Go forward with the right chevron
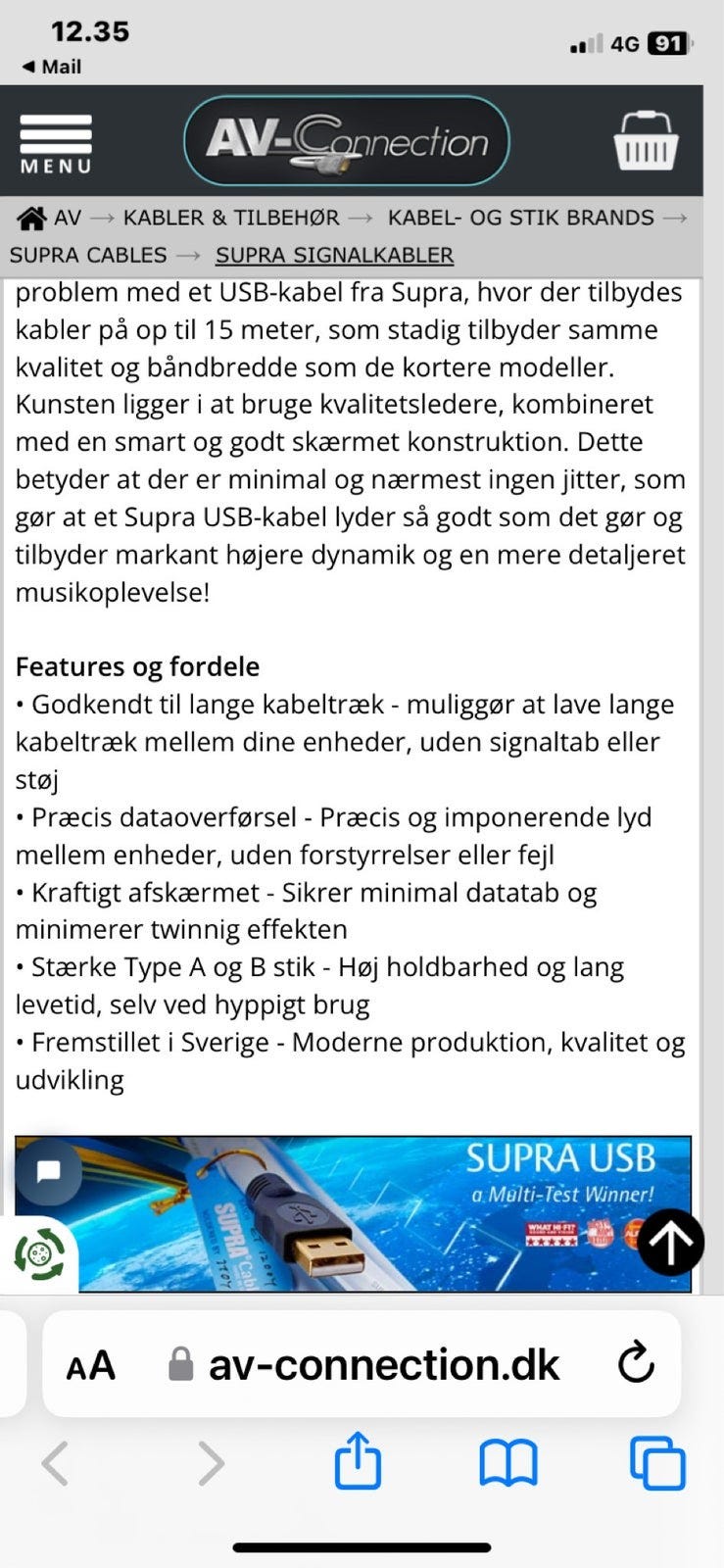This screenshot has width=724, height=1568. pyautogui.click(x=210, y=1464)
